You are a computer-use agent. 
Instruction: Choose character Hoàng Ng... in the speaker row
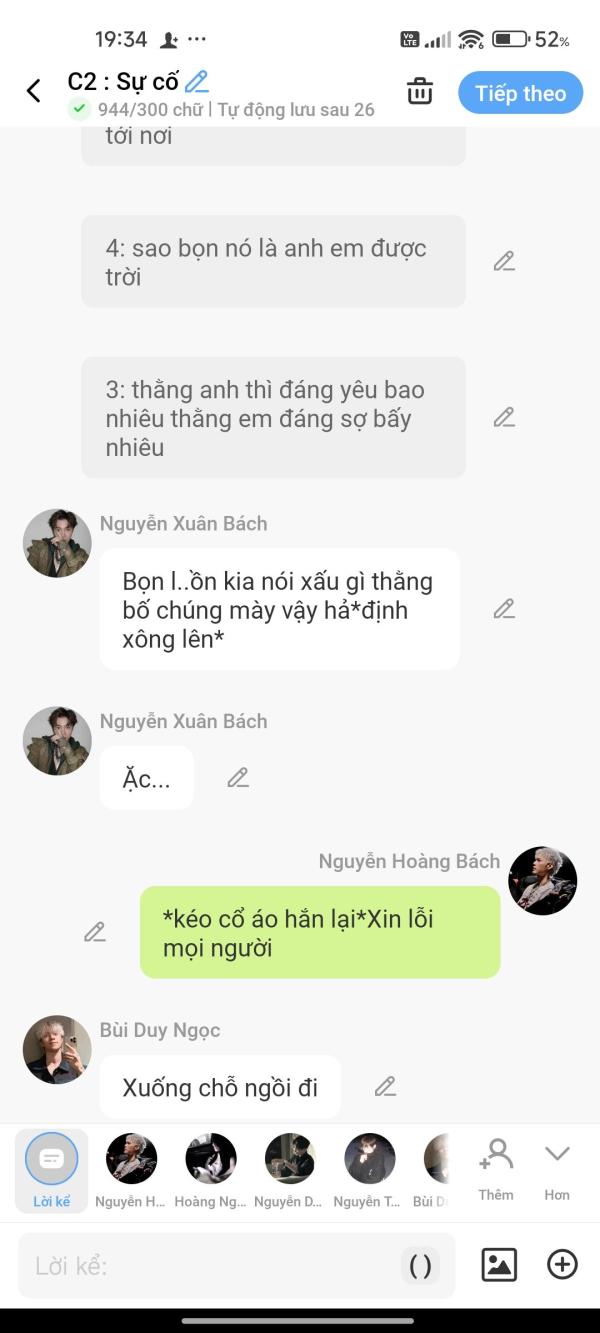coord(210,1170)
